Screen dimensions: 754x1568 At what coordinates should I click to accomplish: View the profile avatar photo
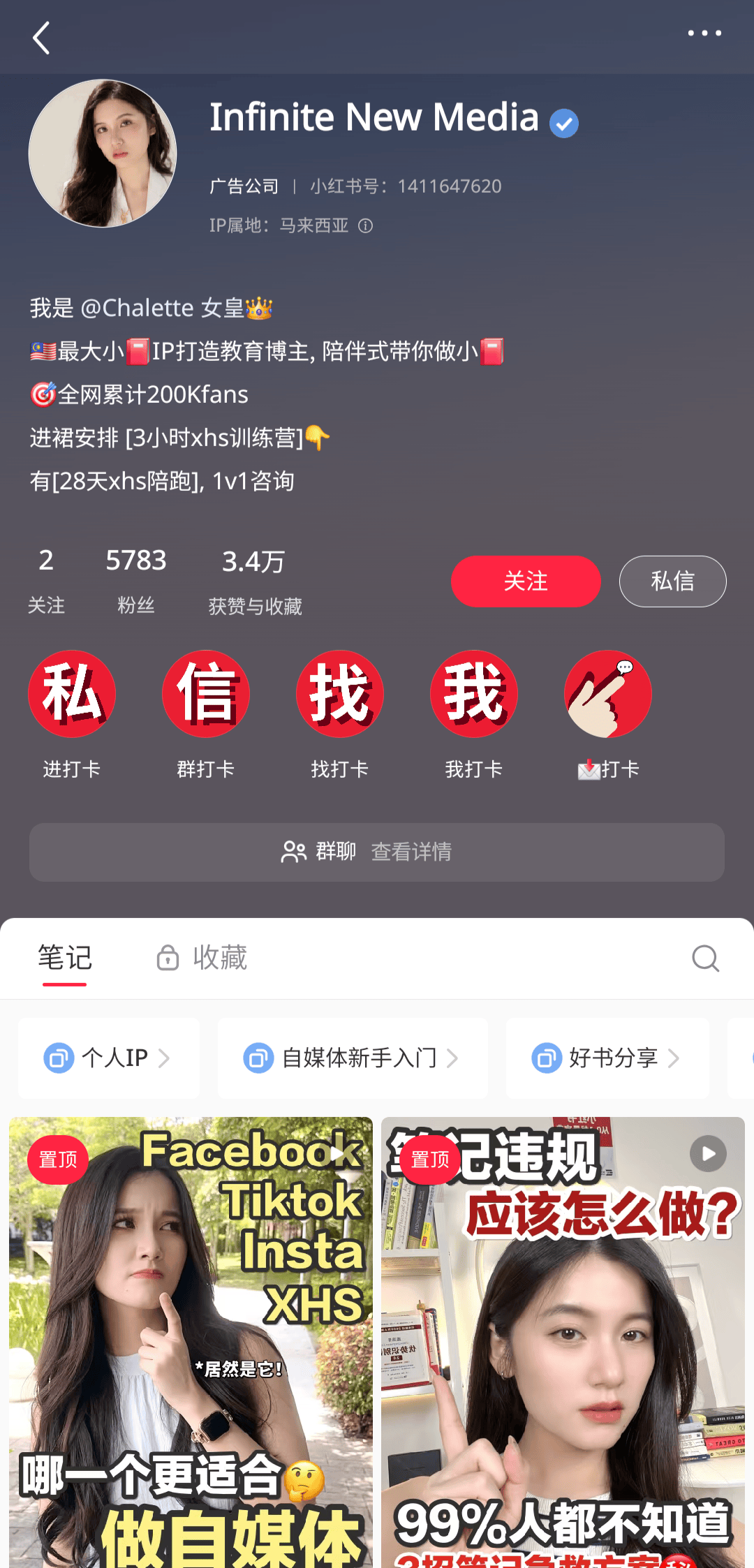(103, 154)
